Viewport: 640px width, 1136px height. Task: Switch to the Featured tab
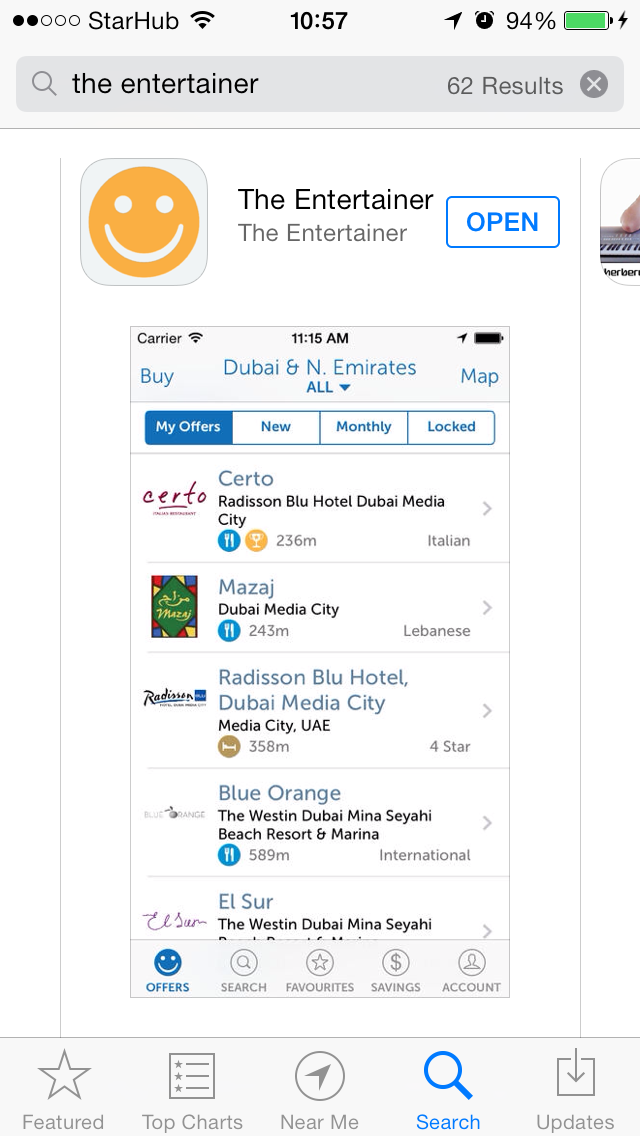click(63, 1089)
